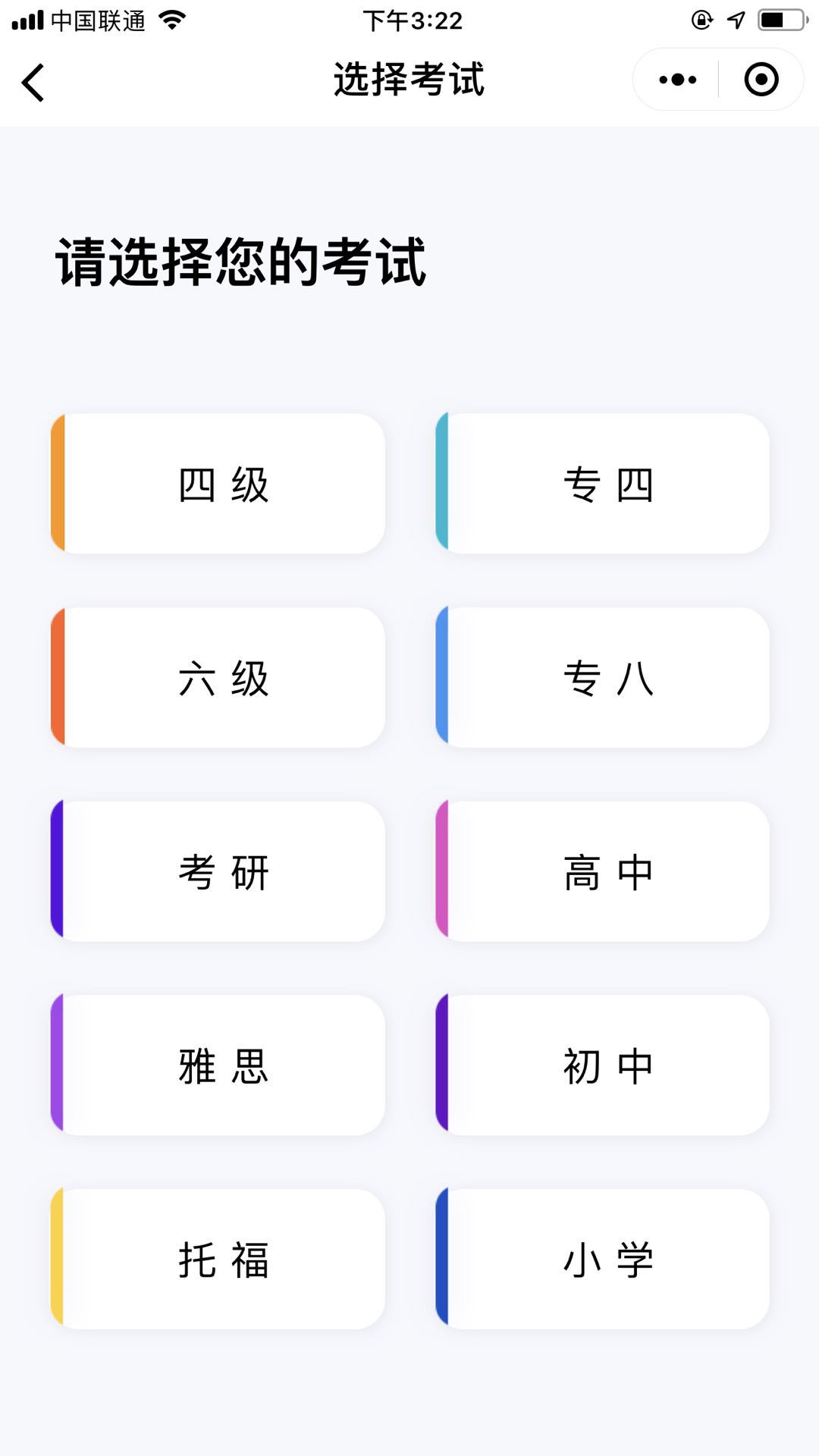819x1456 pixels.
Task: Select 初中 as your exam
Action: pyautogui.click(x=603, y=1065)
